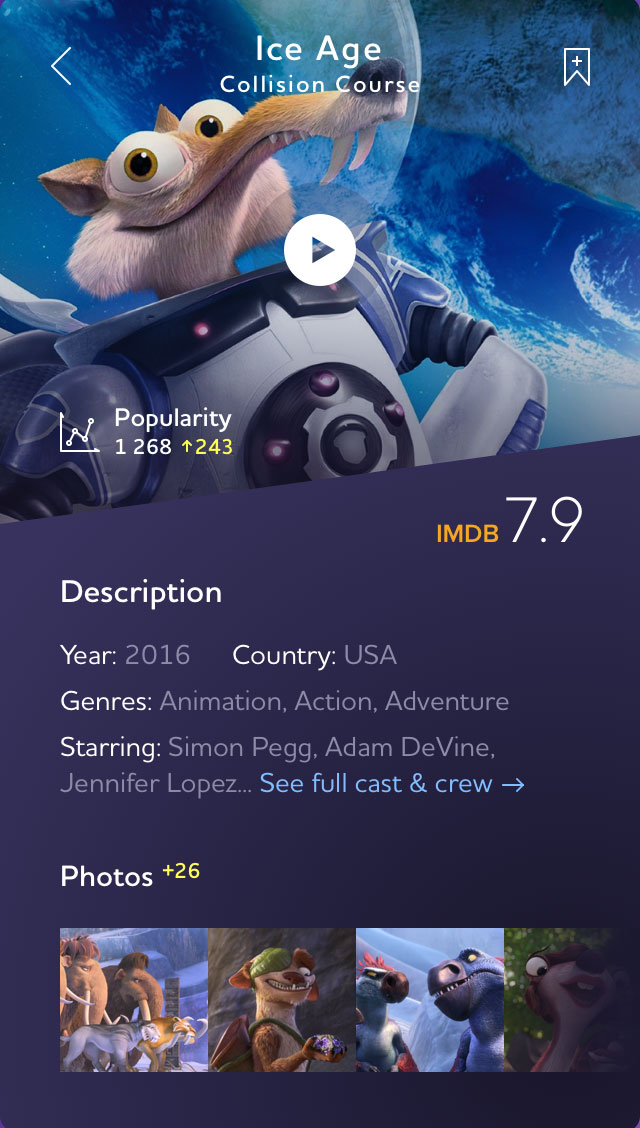Image resolution: width=640 pixels, height=1128 pixels.
Task: Open the two blue dinosaurs photo
Action: (x=430, y=1000)
